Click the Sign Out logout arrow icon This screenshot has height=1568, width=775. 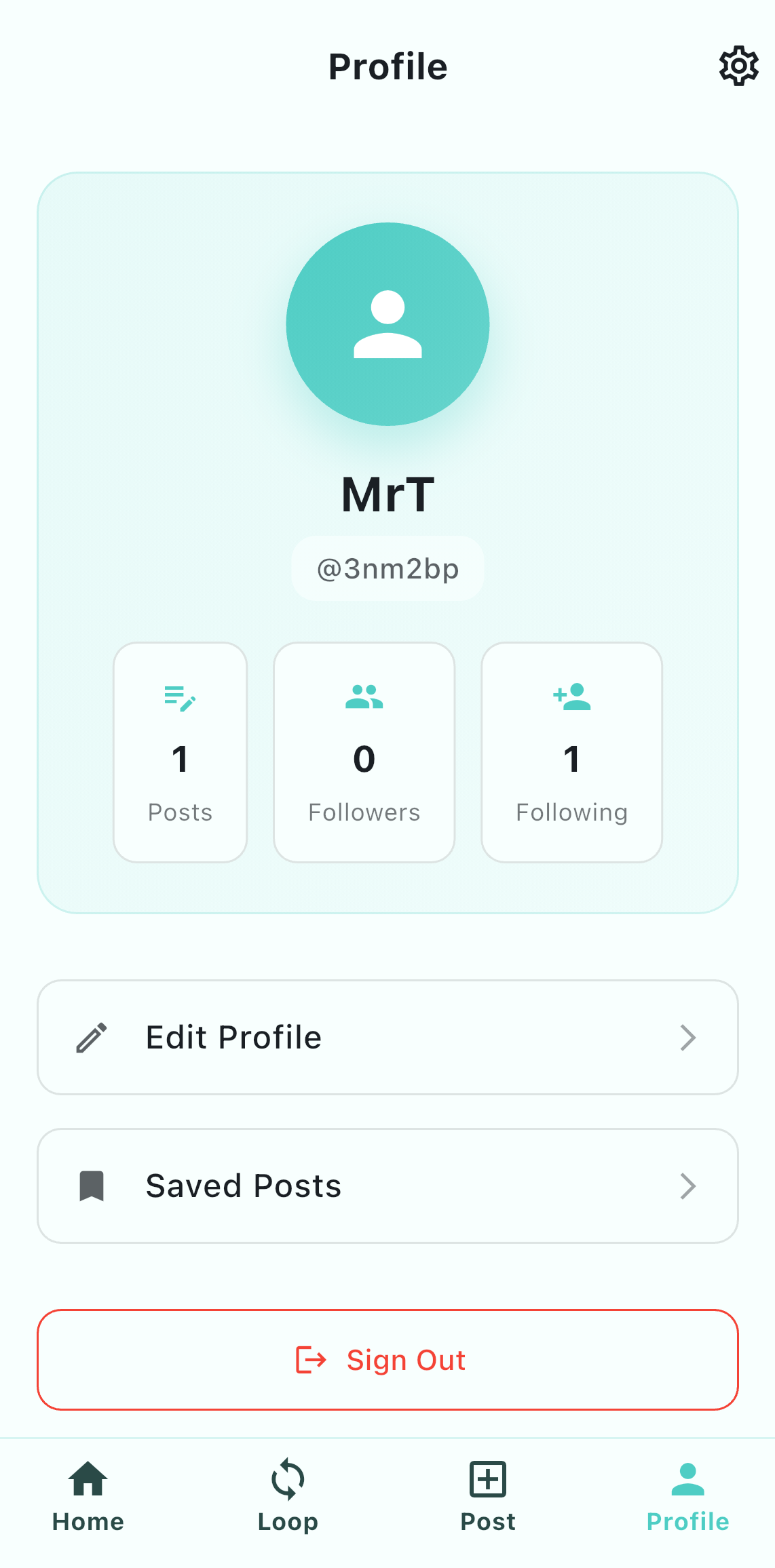(309, 1359)
